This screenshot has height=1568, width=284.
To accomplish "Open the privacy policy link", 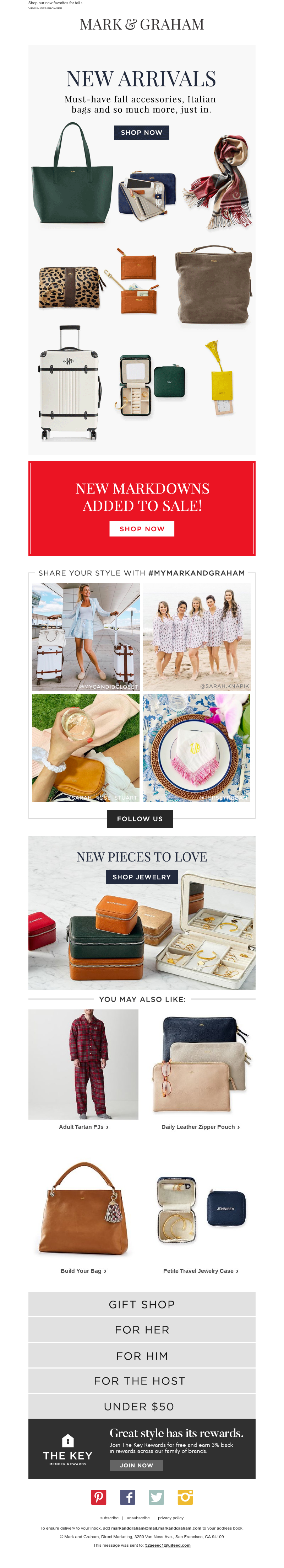I will 170,1518.
